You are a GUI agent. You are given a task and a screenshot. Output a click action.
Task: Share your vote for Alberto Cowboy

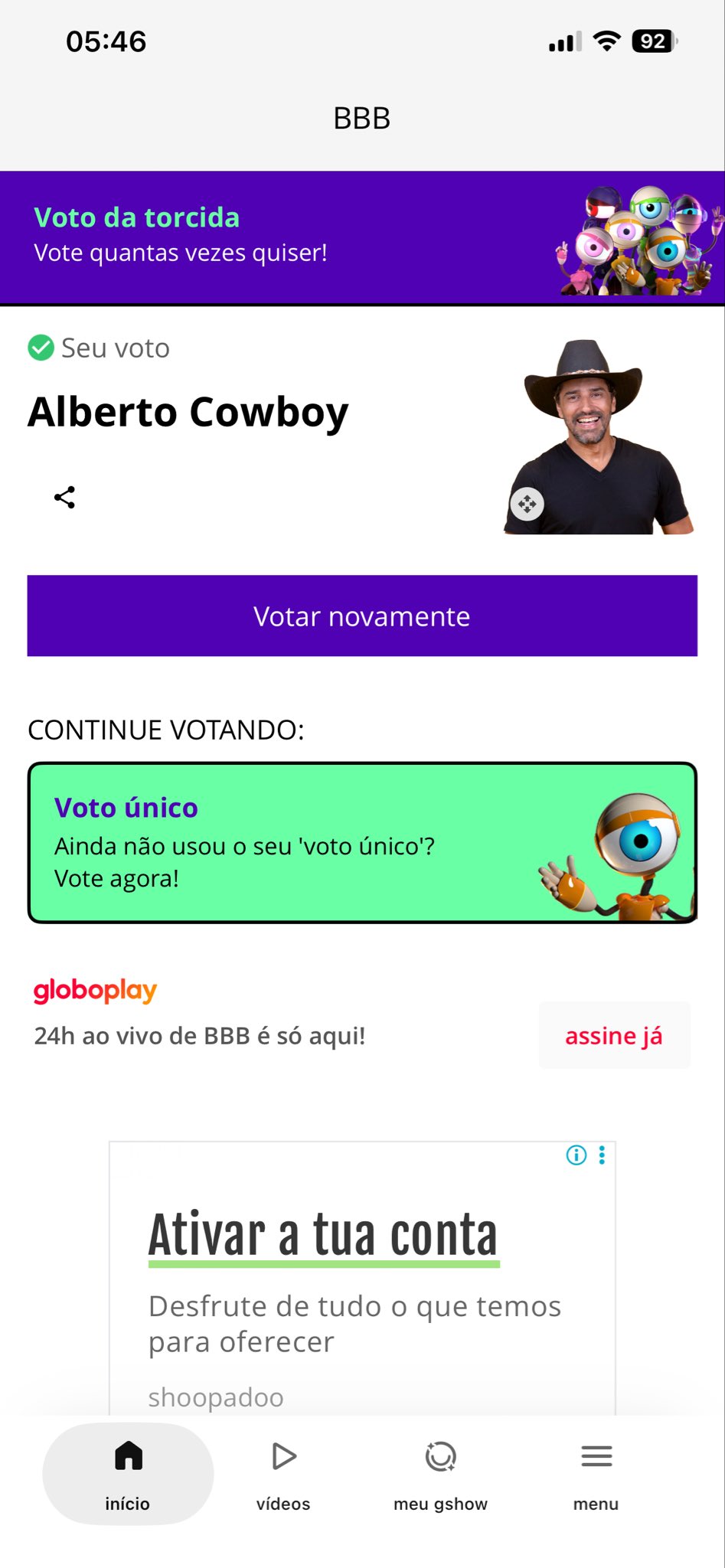click(x=65, y=498)
